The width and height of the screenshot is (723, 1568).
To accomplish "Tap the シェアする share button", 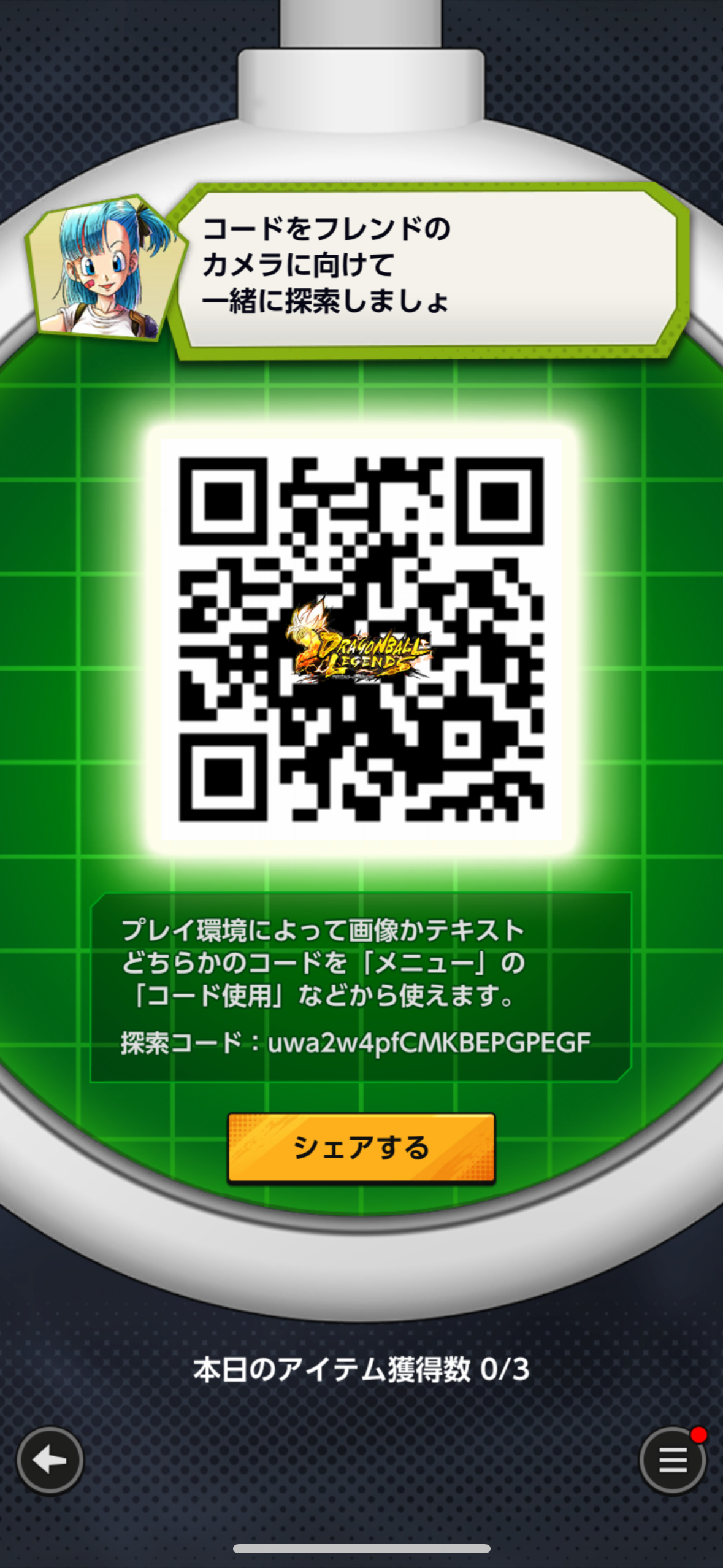I will click(361, 1147).
